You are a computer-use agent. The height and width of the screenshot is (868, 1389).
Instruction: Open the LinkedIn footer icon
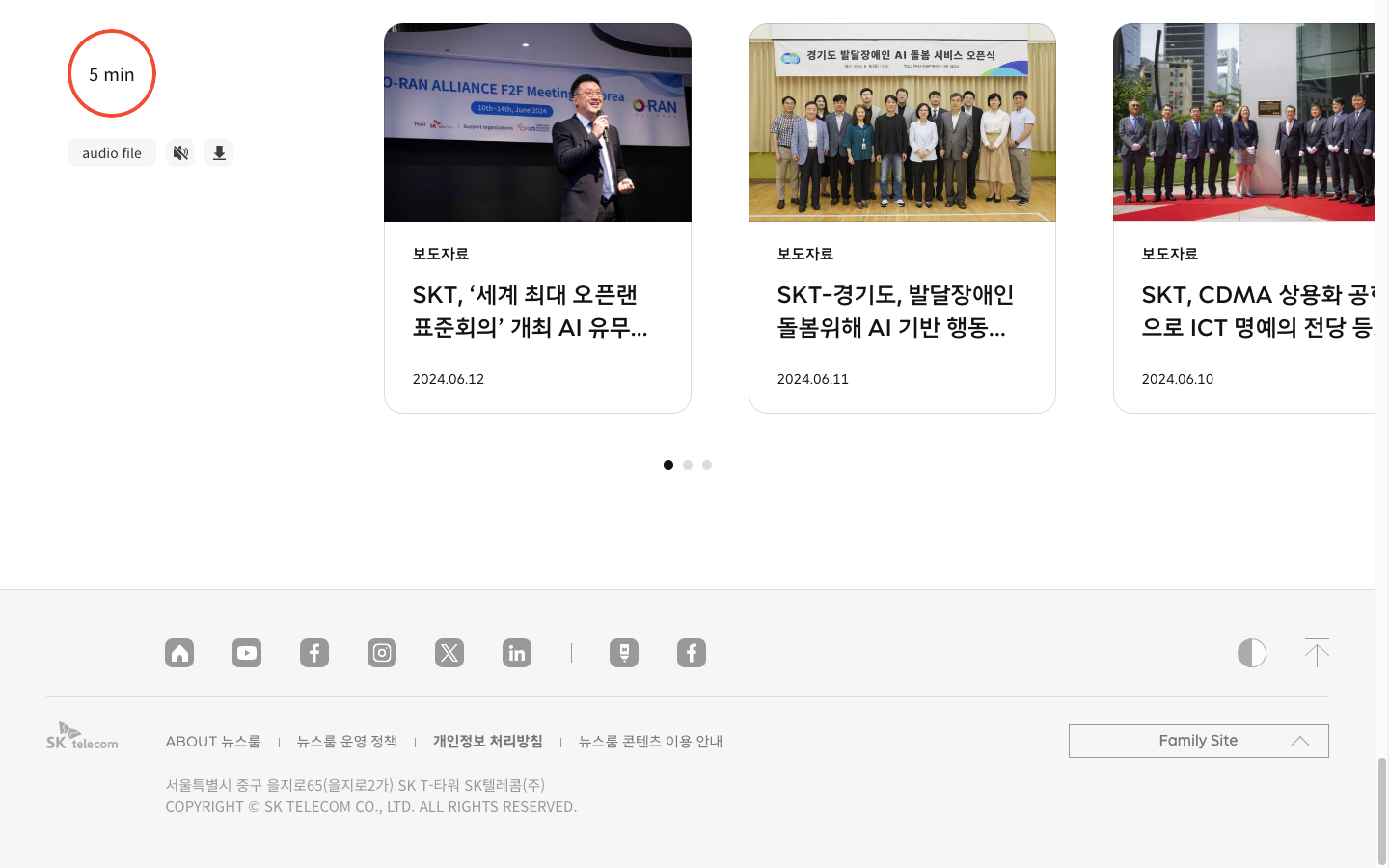pos(517,653)
